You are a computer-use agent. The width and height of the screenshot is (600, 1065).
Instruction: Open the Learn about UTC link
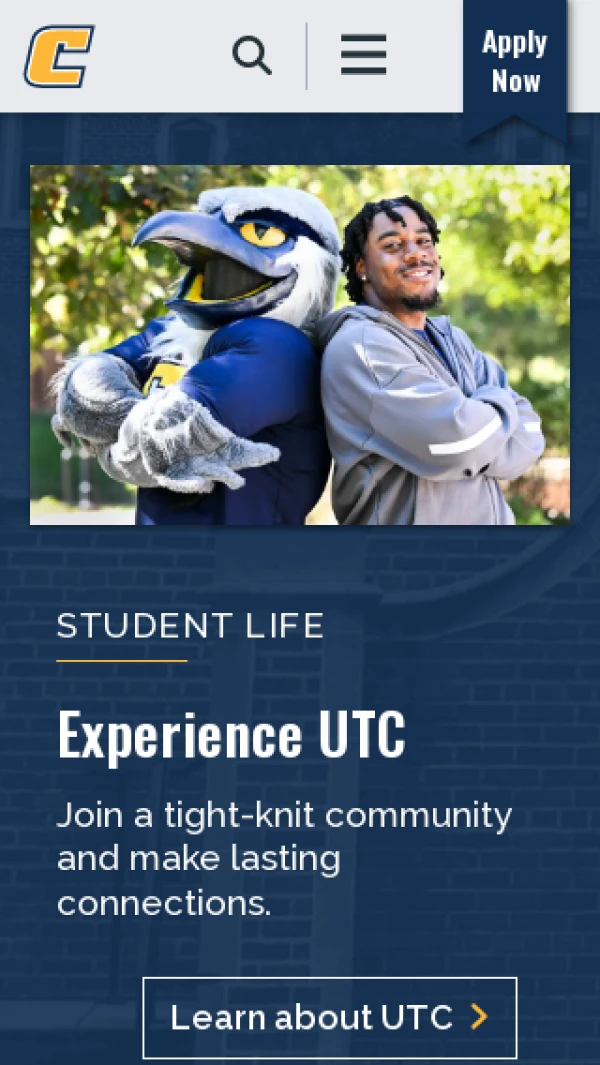tap(329, 1017)
